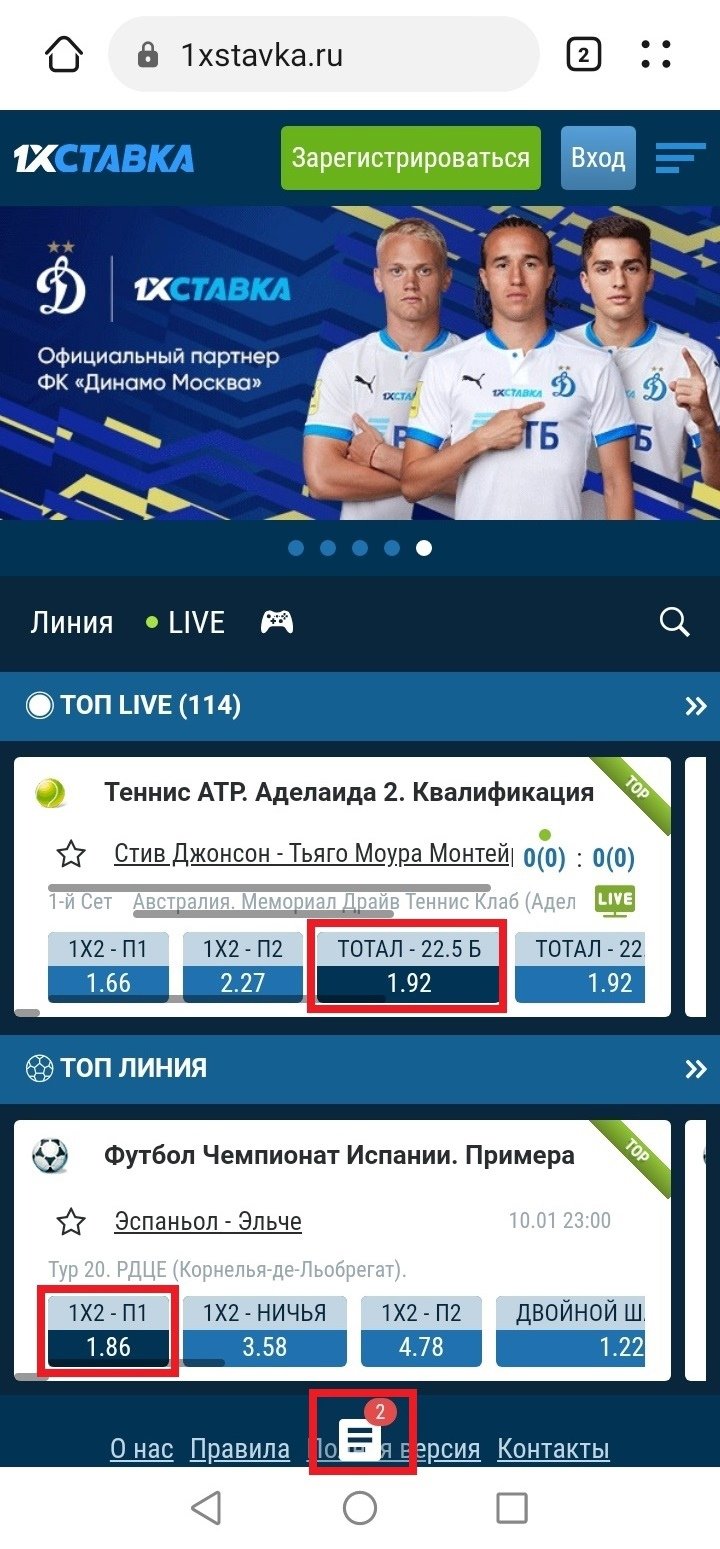Open the Правила link

click(x=240, y=1449)
